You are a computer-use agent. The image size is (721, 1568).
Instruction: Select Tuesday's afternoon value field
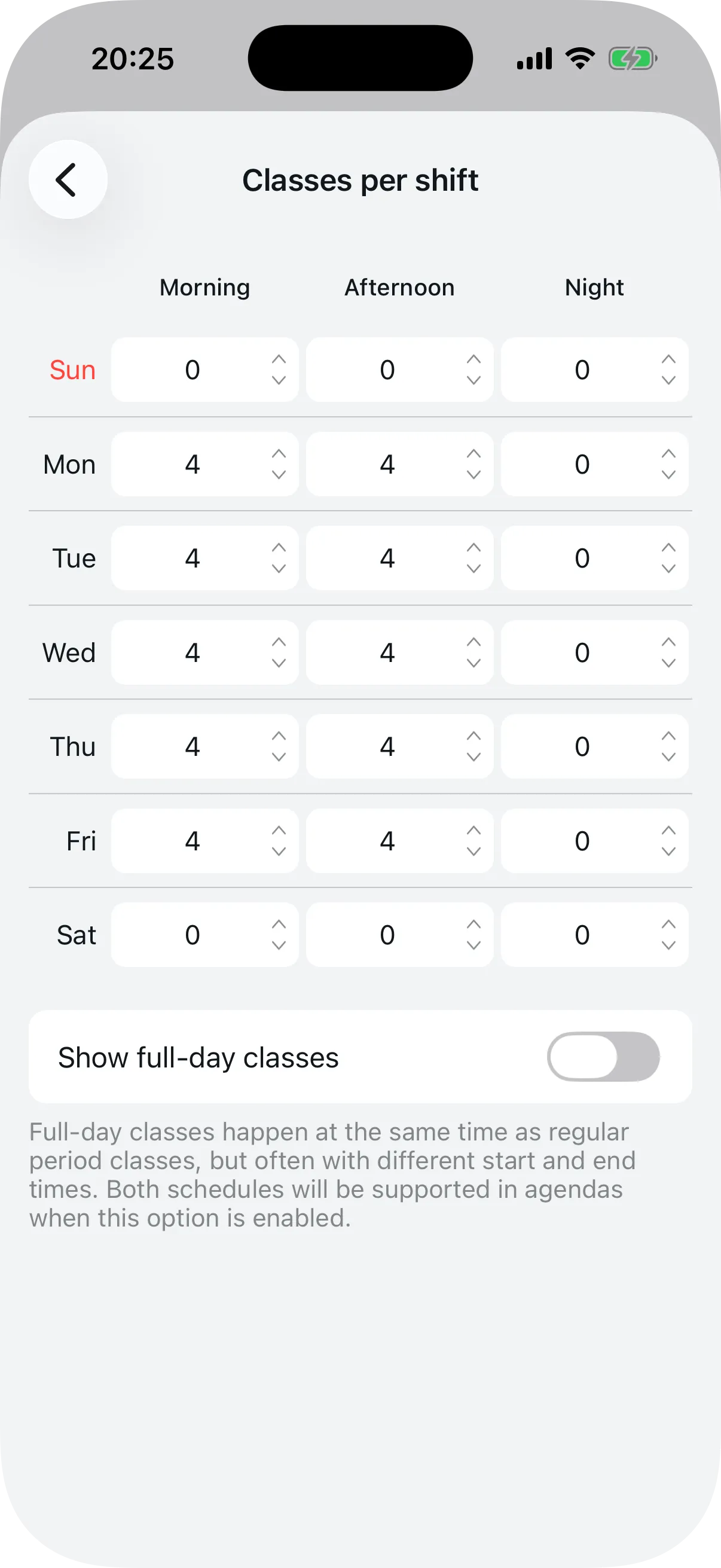pyautogui.click(x=387, y=558)
